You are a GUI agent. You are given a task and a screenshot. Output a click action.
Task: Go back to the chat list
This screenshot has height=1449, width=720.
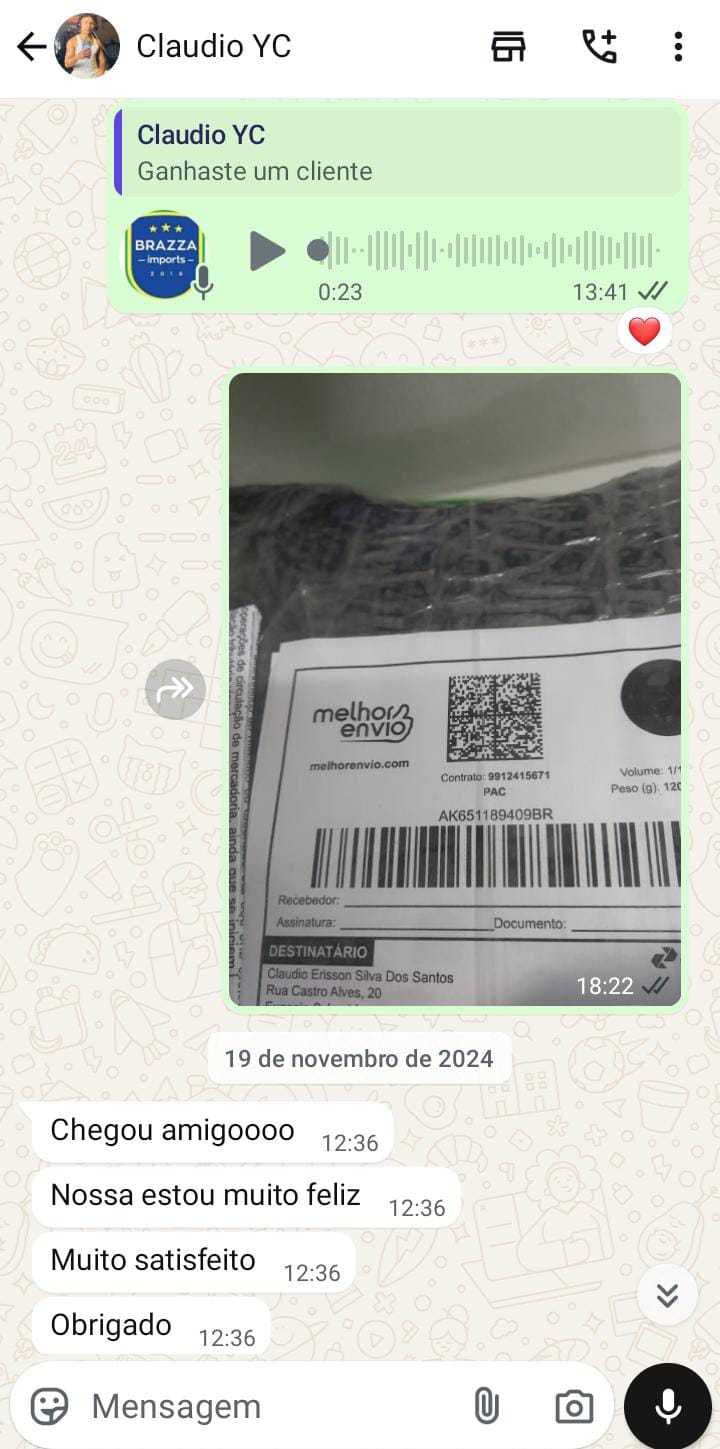pyautogui.click(x=30, y=47)
